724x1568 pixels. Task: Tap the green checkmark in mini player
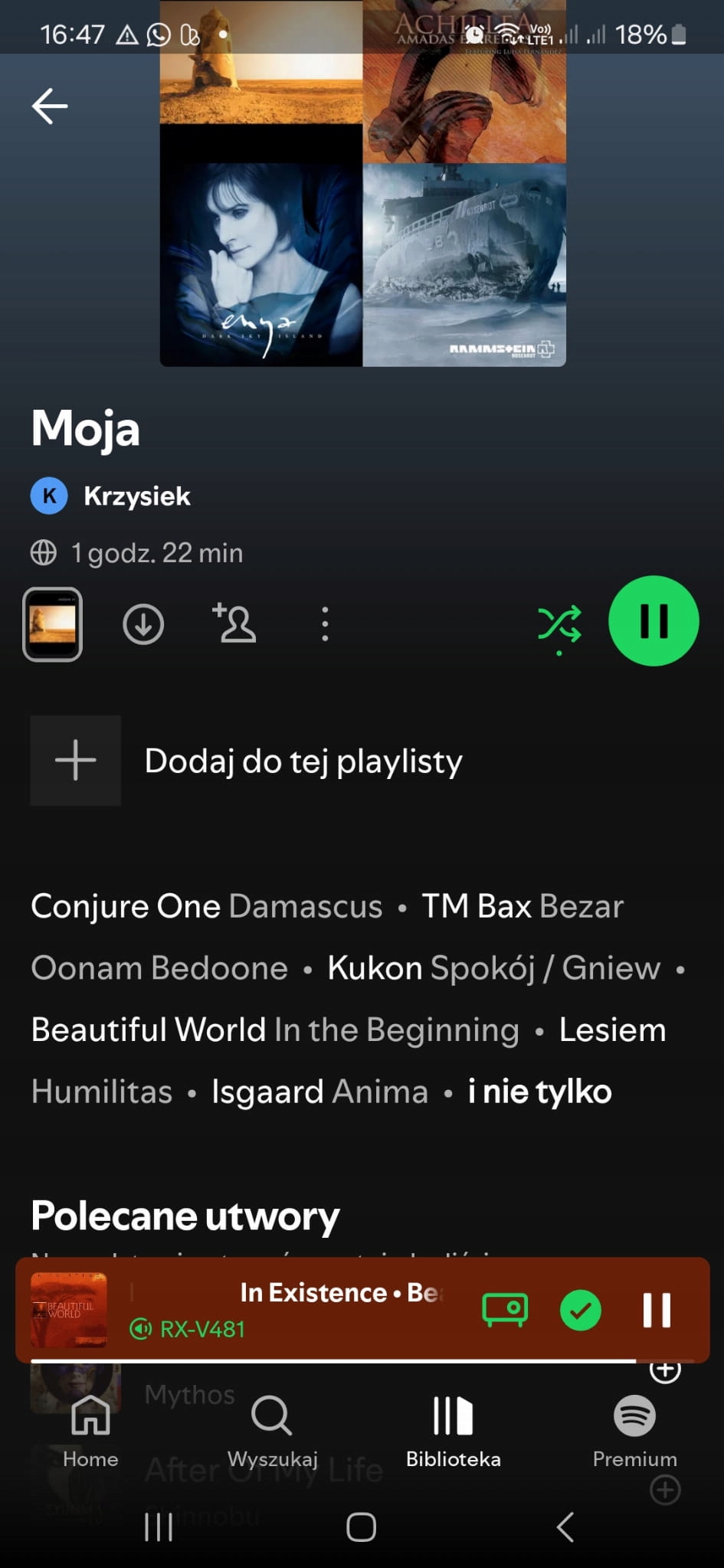tap(580, 1310)
